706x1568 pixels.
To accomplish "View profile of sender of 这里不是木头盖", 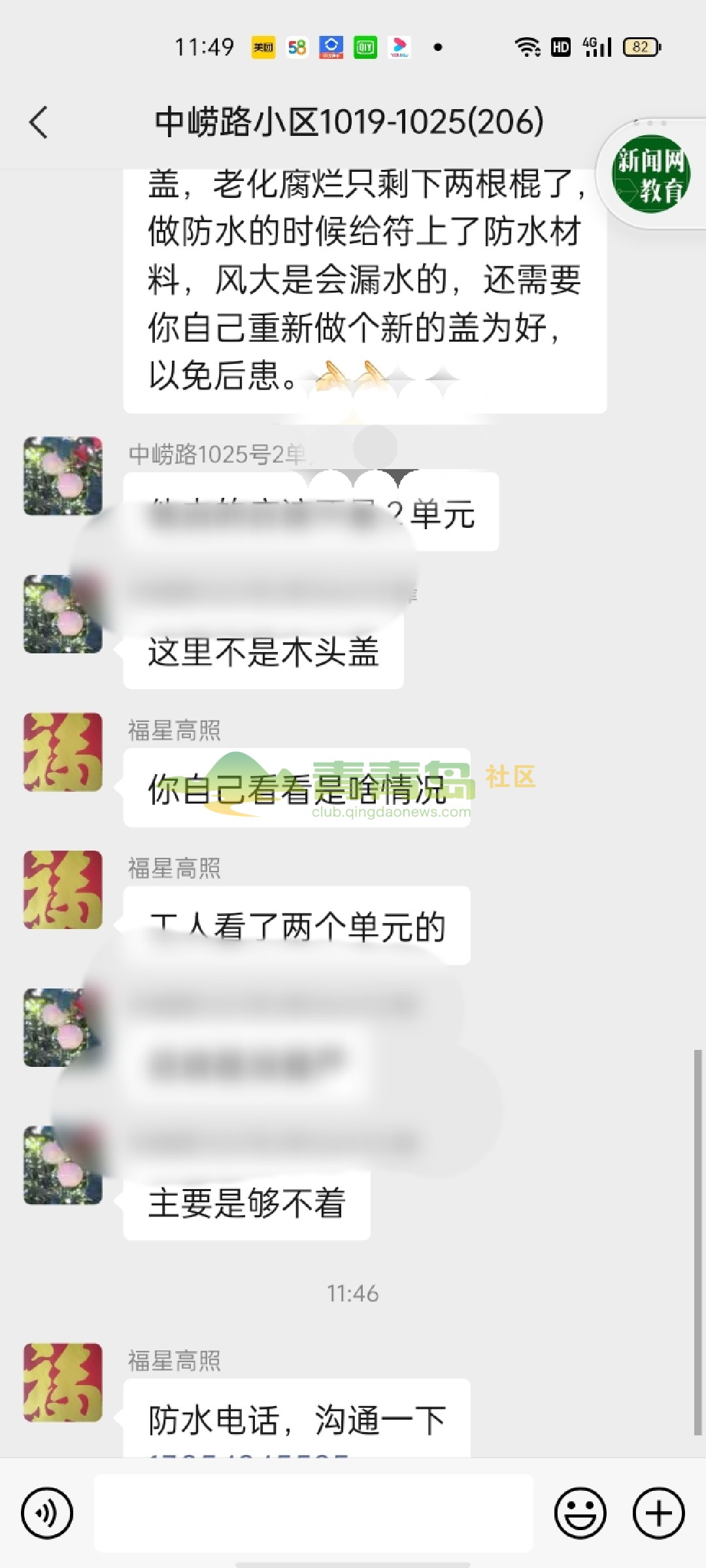I will [63, 614].
